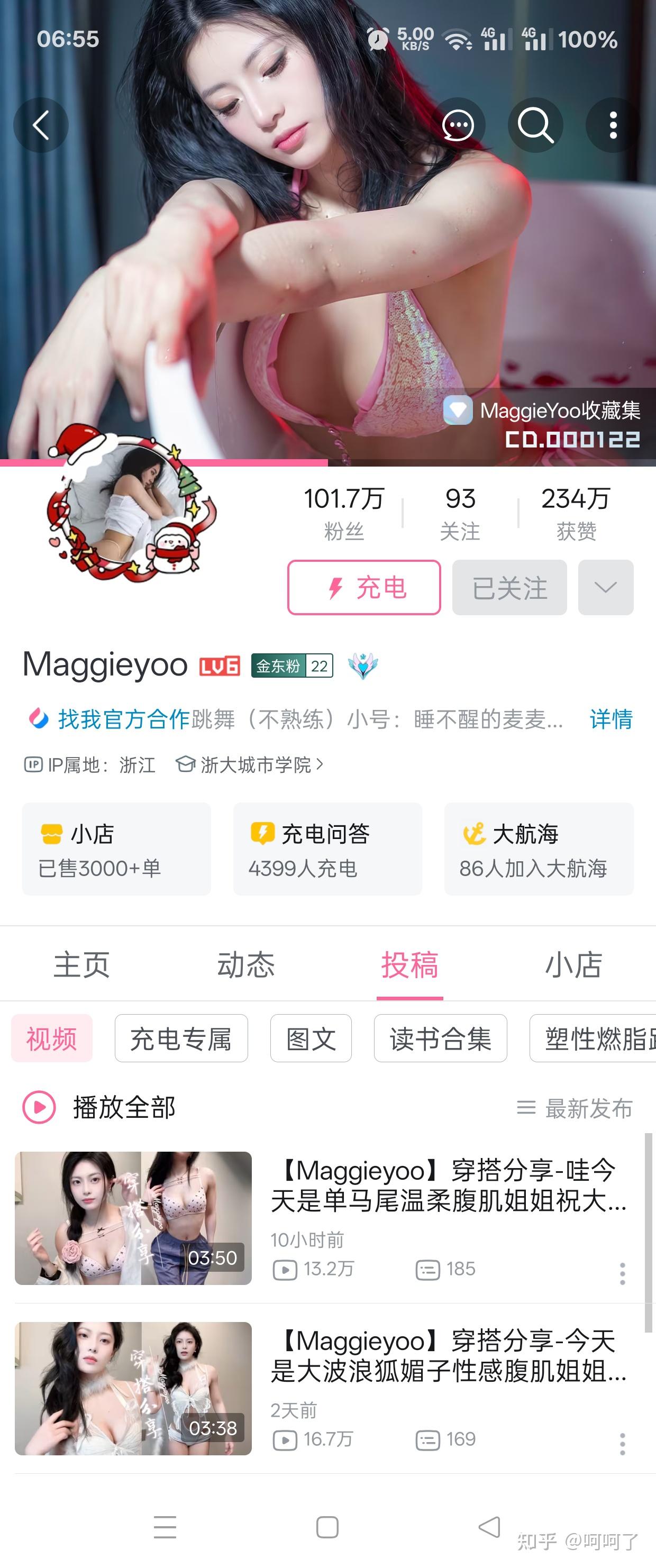Open the 小店 card with 3000+ sales
The image size is (656, 1568).
(116, 849)
